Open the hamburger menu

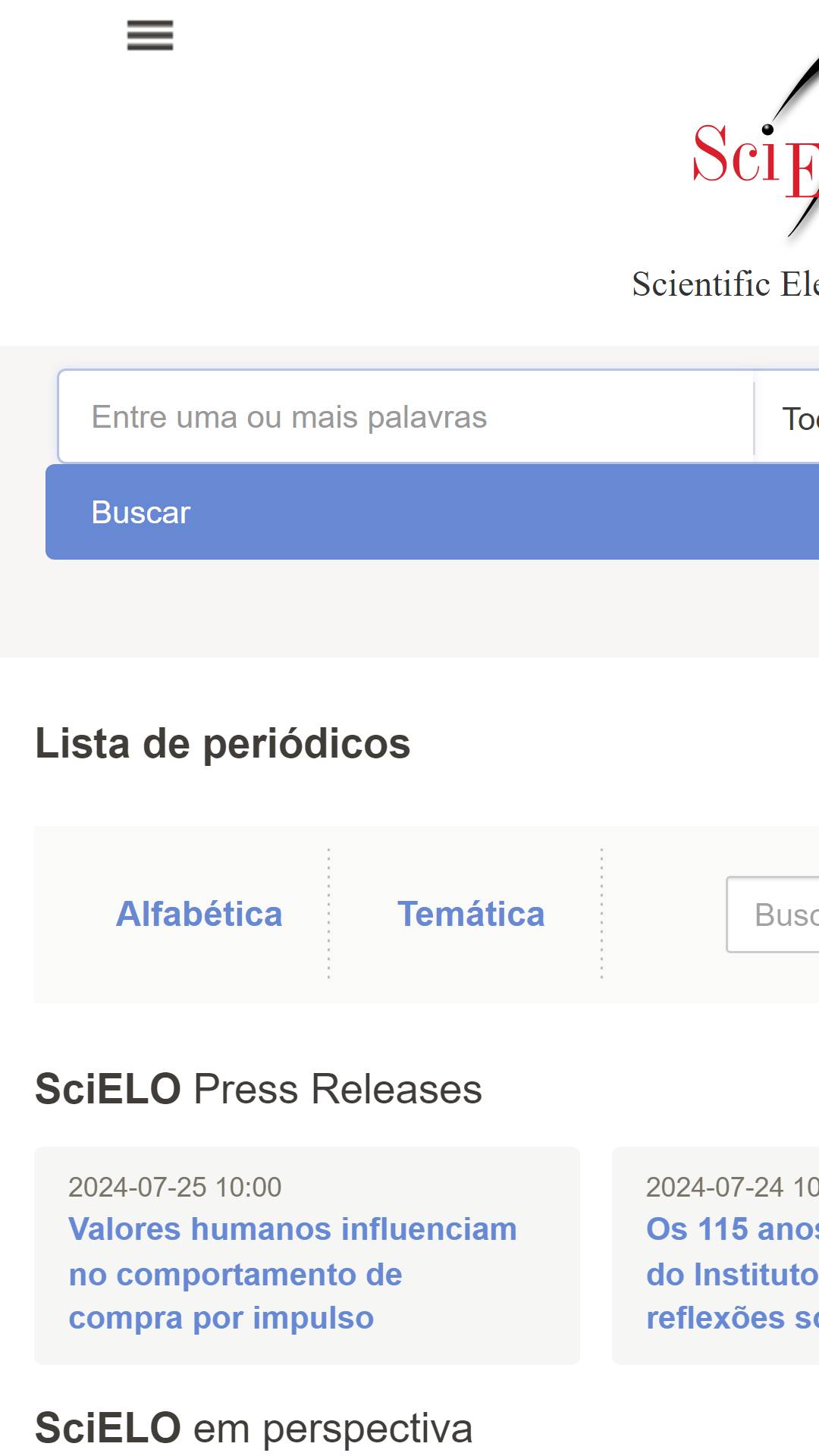point(150,35)
